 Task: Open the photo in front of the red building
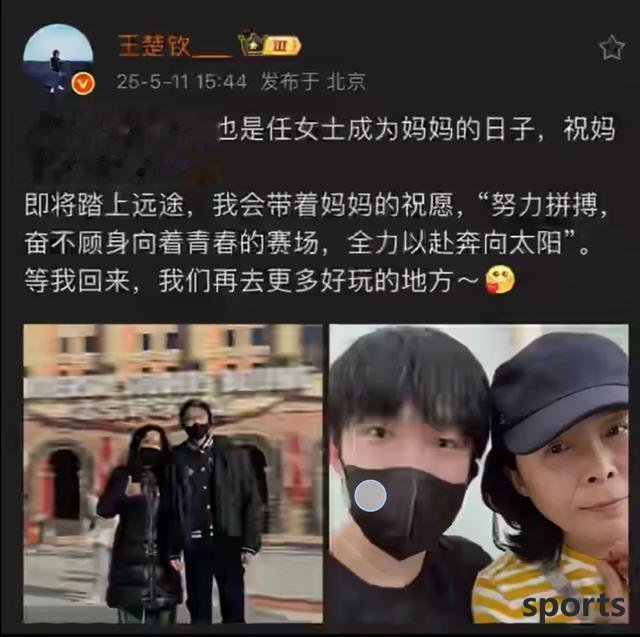click(174, 473)
